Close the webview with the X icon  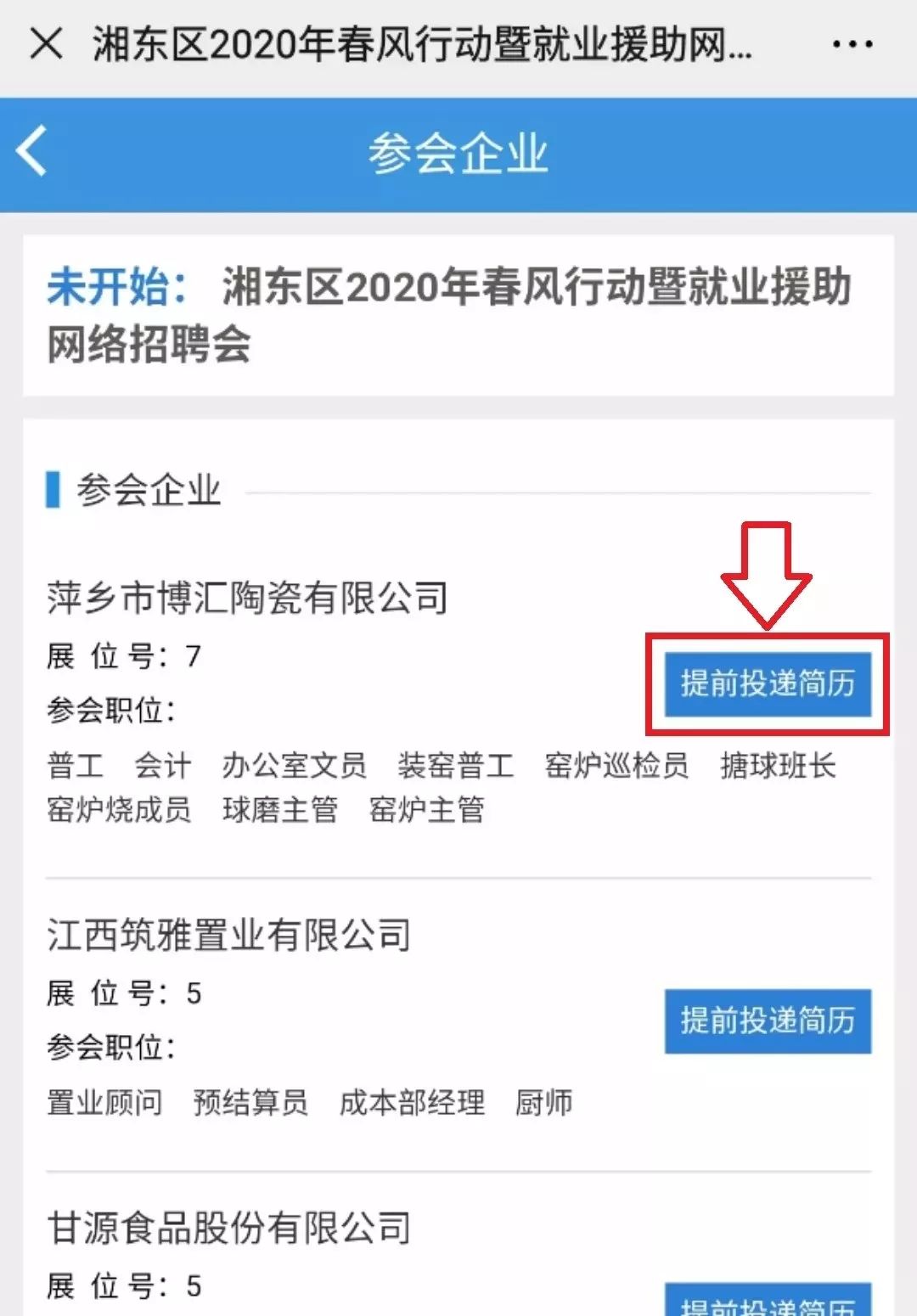tap(46, 43)
